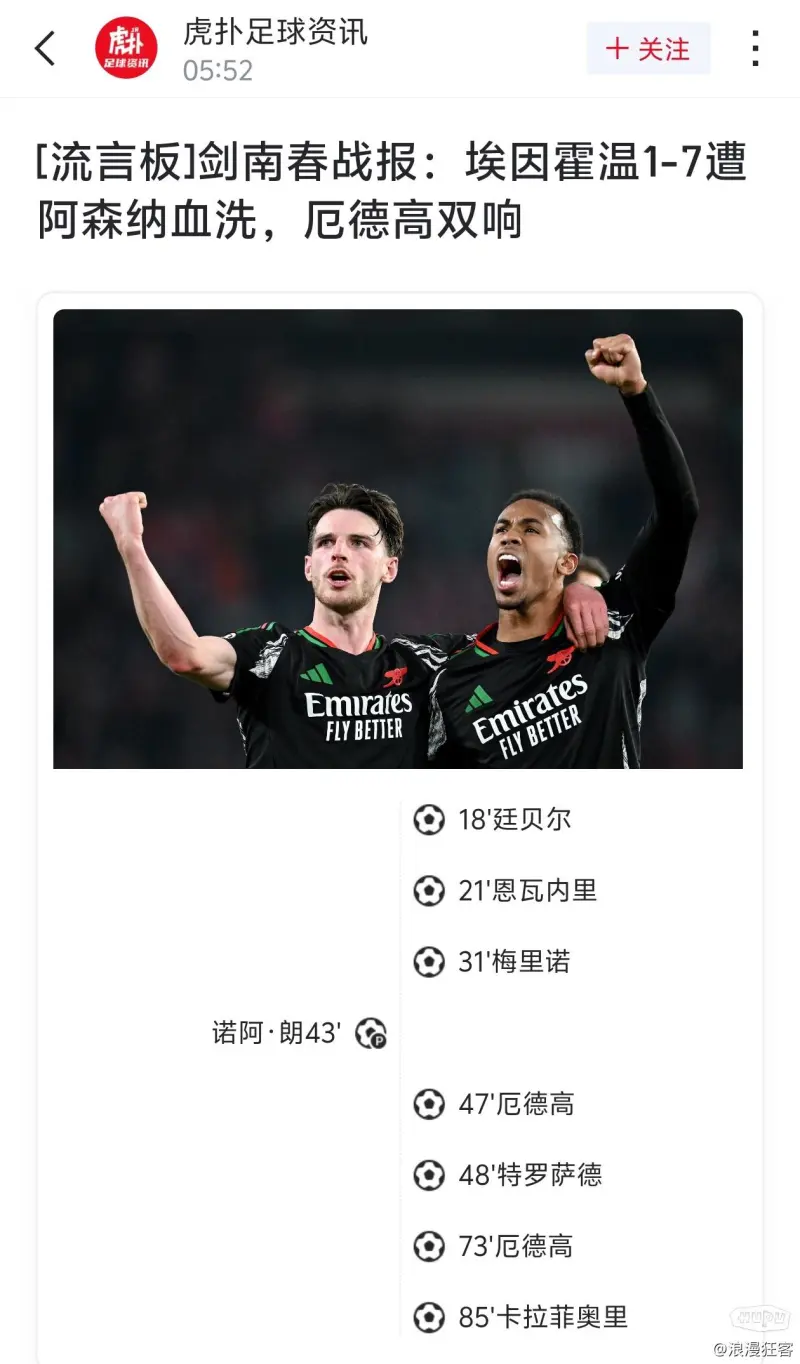Click the football icon next to 73'厄德高
Screen dimensions: 800x1364
pos(430,1247)
